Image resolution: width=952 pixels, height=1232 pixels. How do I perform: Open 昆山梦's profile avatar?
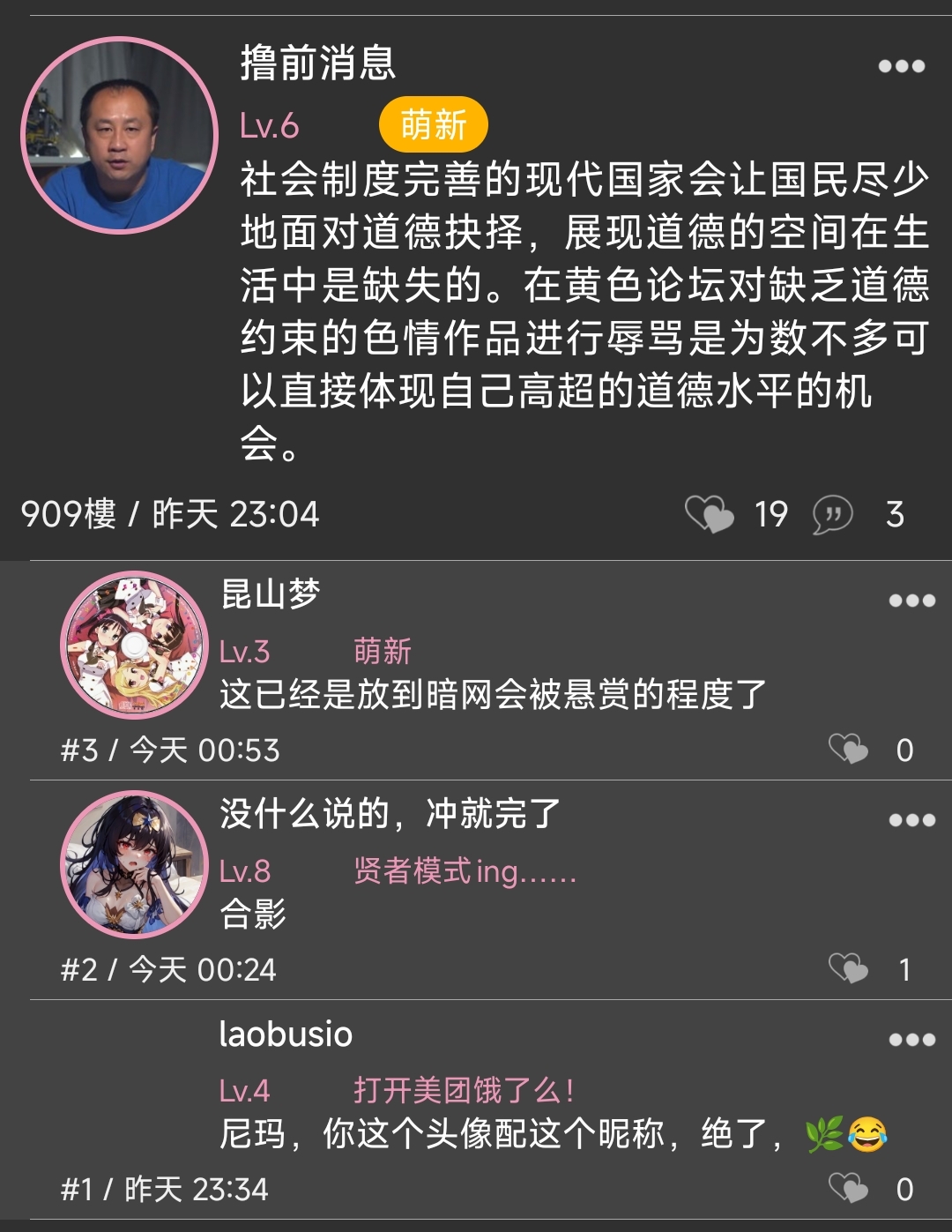[x=133, y=645]
